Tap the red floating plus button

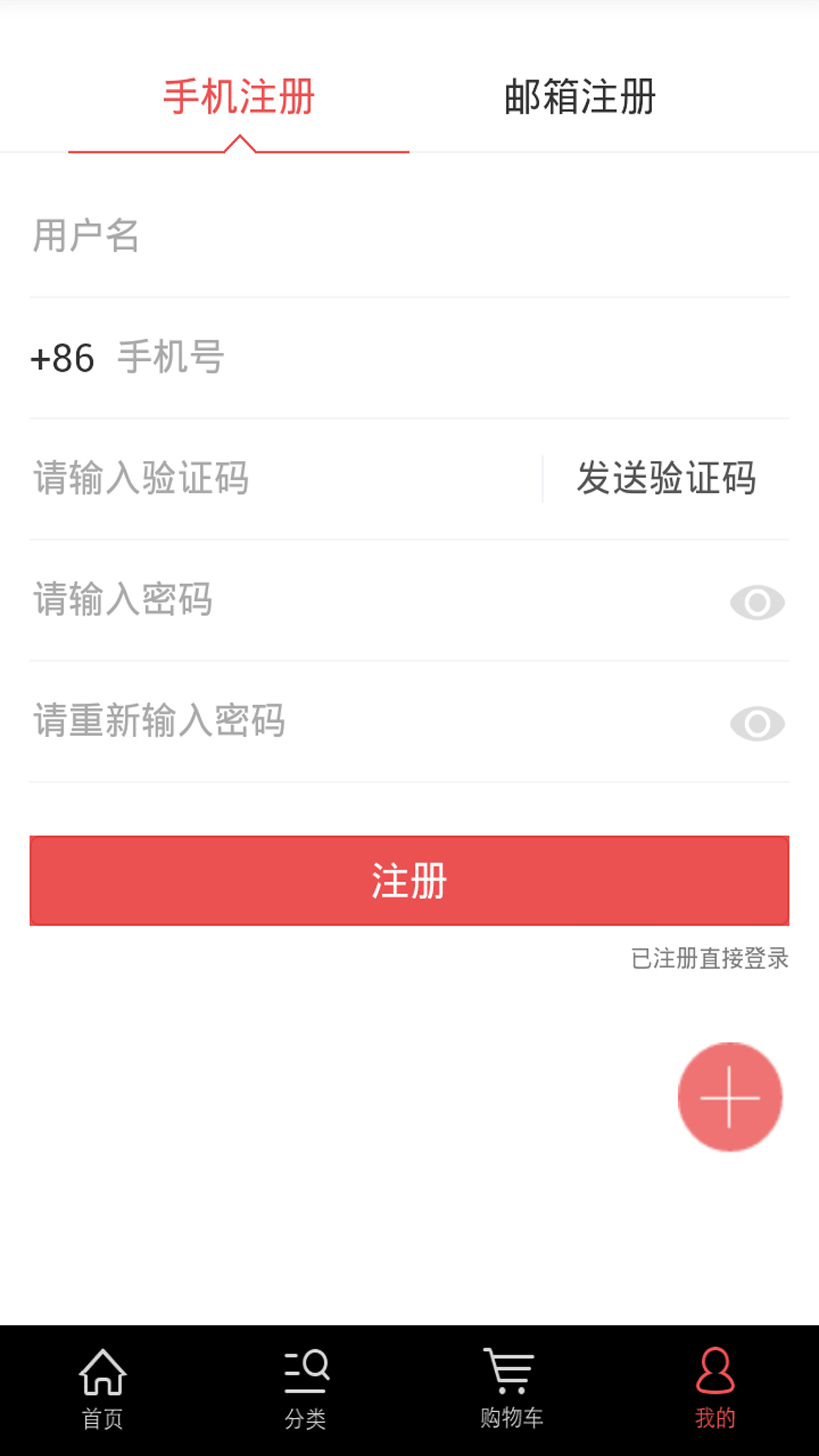pos(729,1097)
